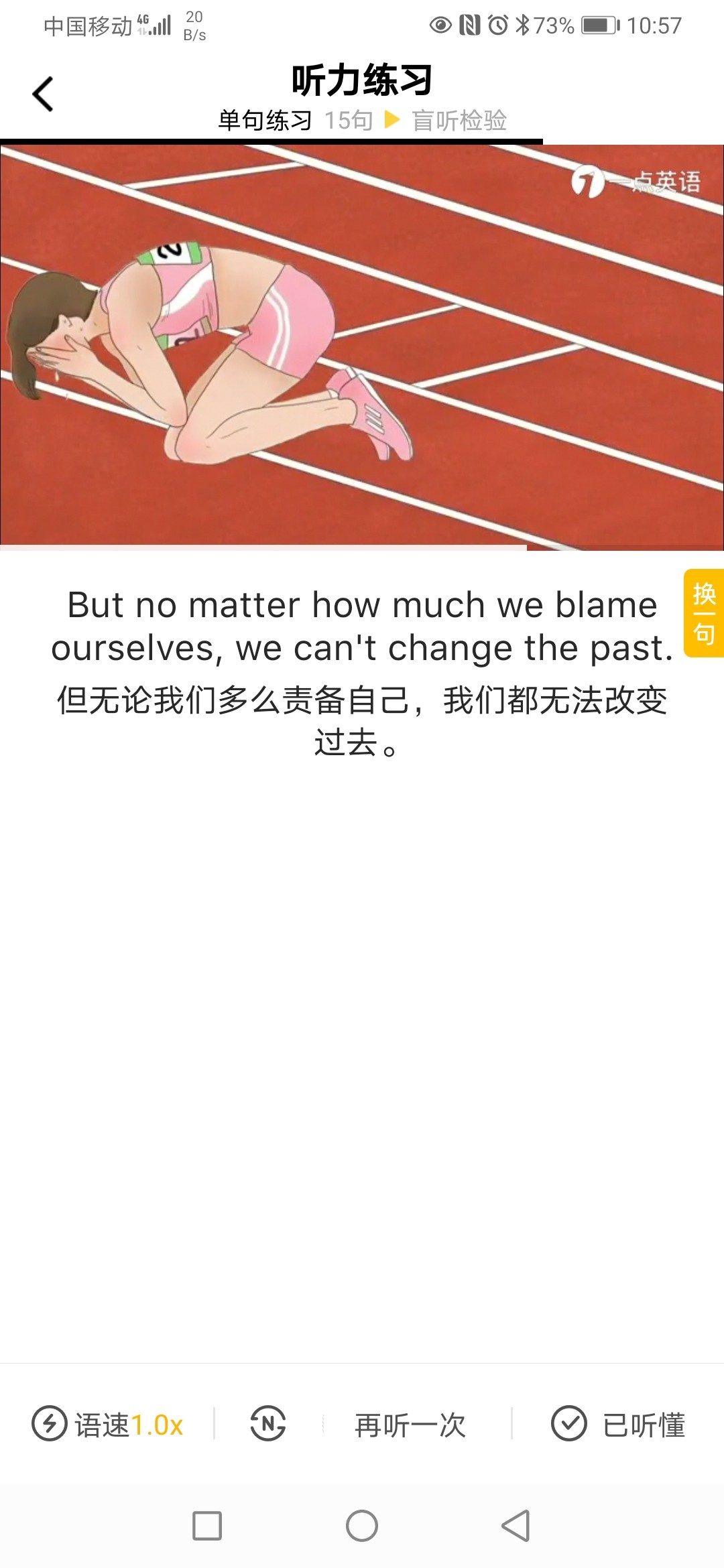Switch to the 盲听检验 step
Image resolution: width=724 pixels, height=1568 pixels.
point(459,121)
